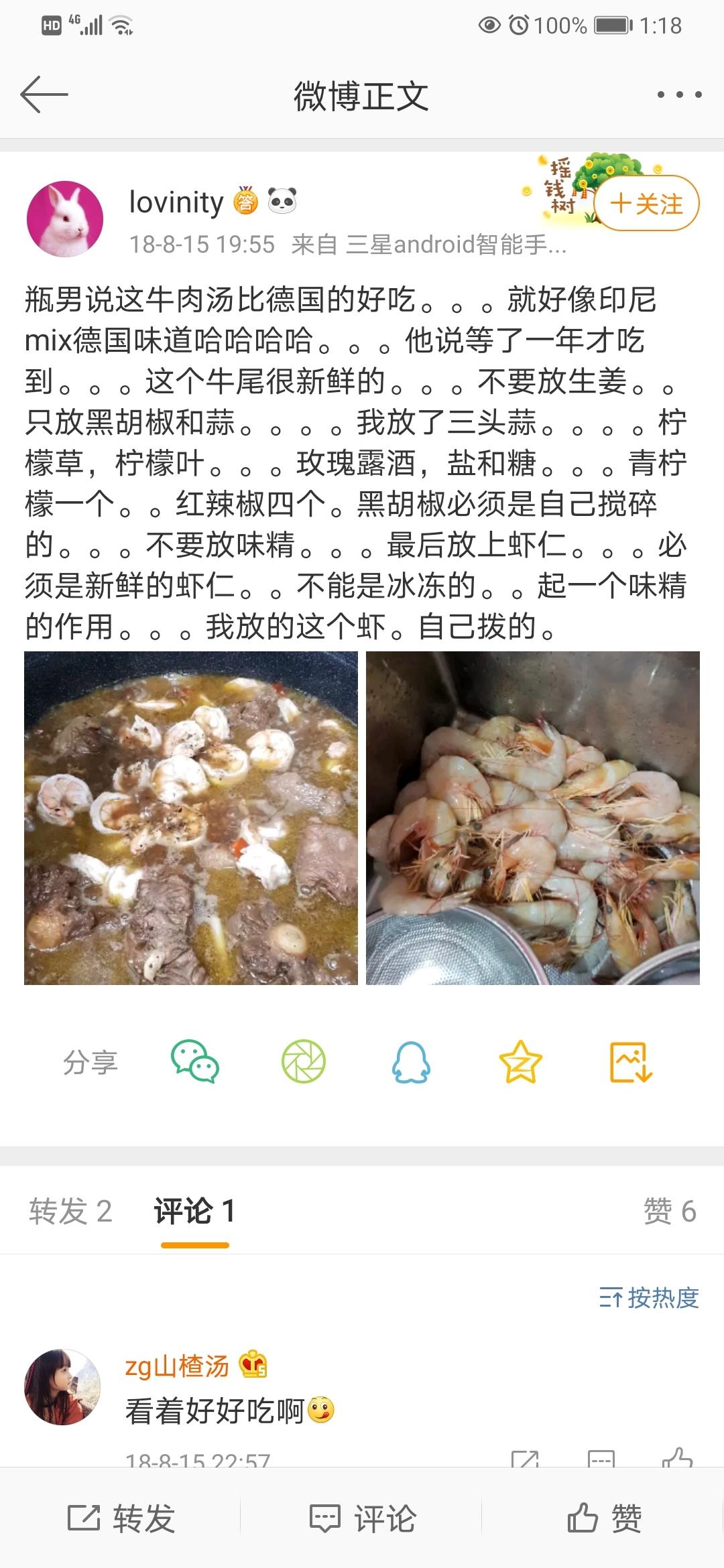Write a comment via bottom 评论
This screenshot has width=724, height=1568.
pyautogui.click(x=362, y=1518)
